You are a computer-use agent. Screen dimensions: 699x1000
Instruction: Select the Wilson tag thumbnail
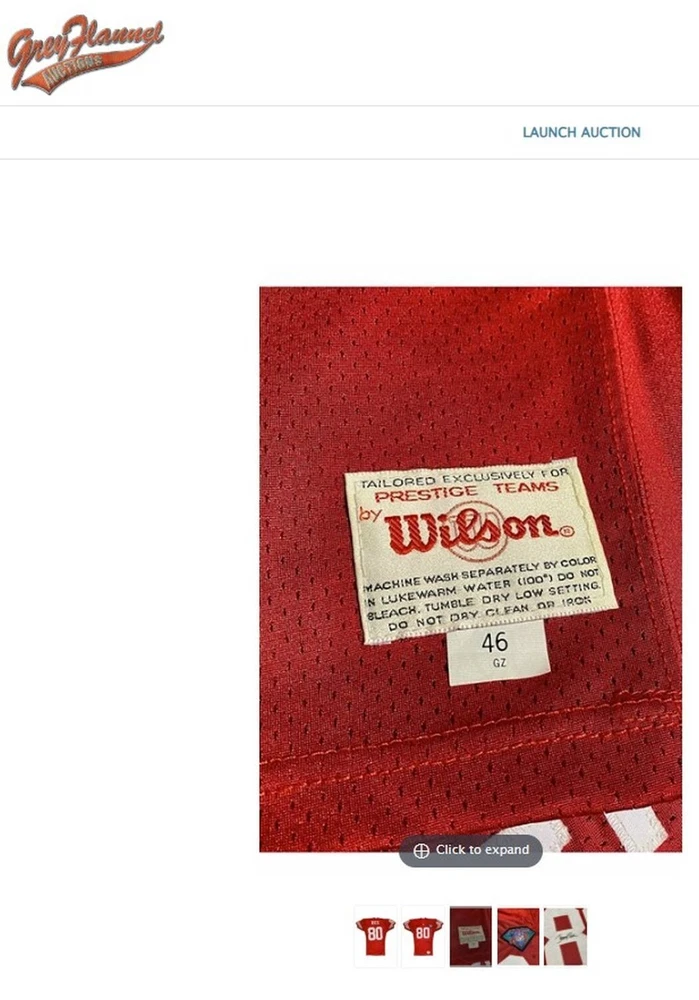click(470, 937)
